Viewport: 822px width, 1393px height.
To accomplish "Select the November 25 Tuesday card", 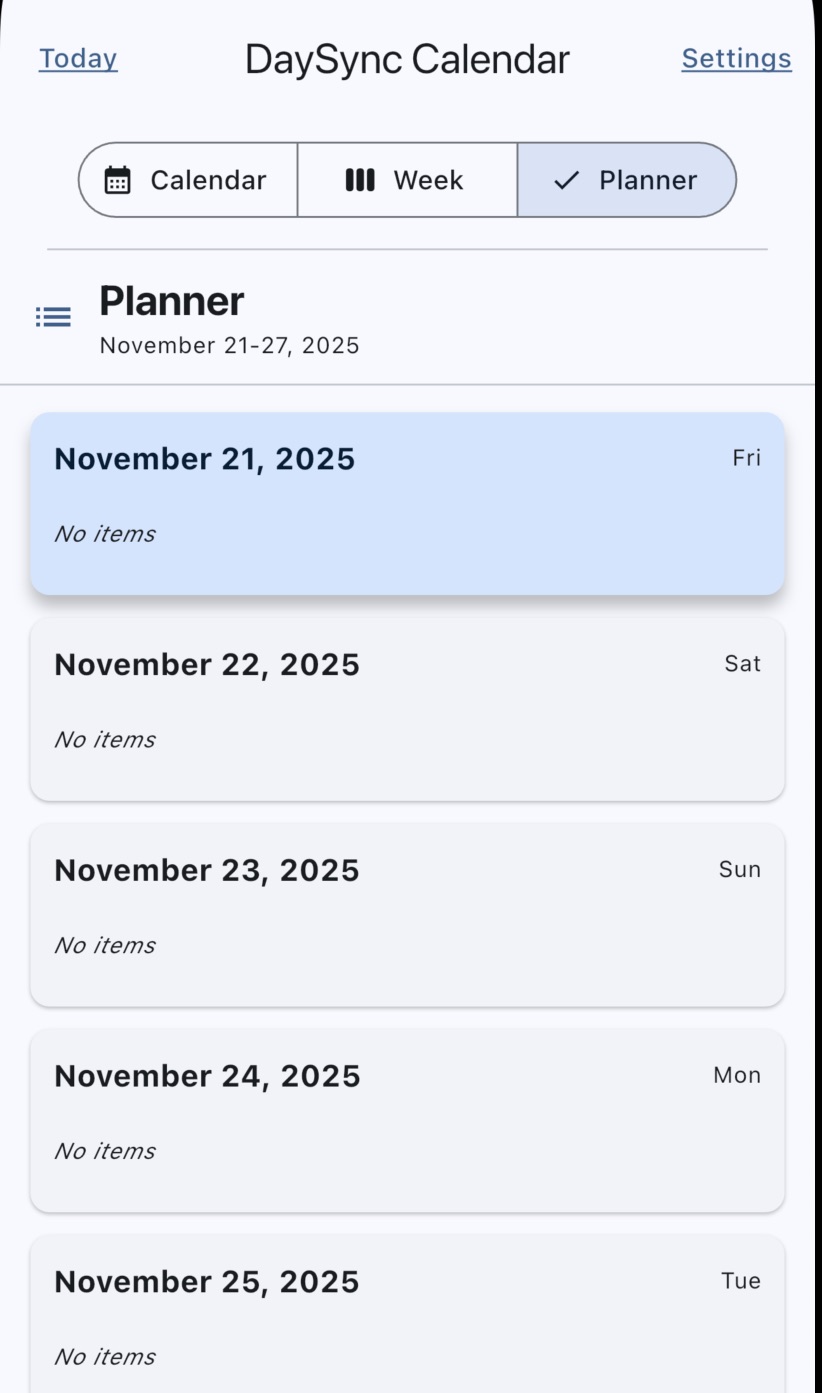I will [x=408, y=1310].
